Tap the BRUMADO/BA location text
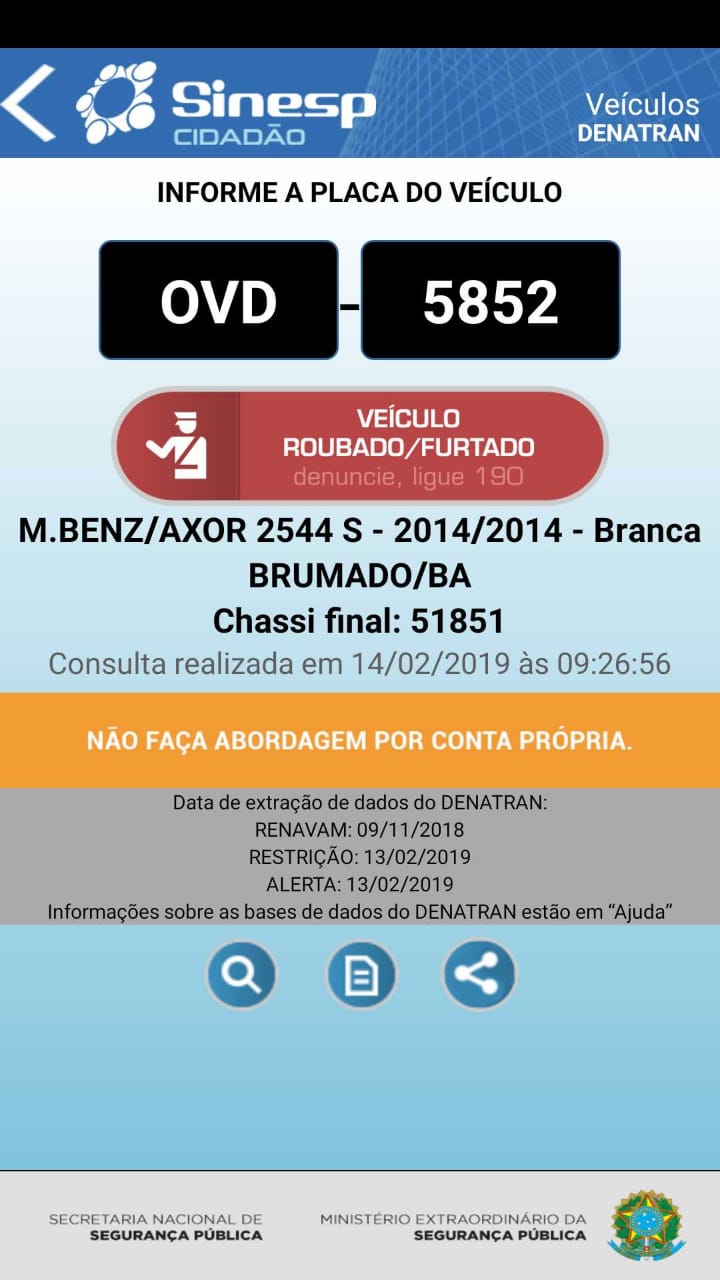This screenshot has height=1280, width=720. [x=360, y=575]
